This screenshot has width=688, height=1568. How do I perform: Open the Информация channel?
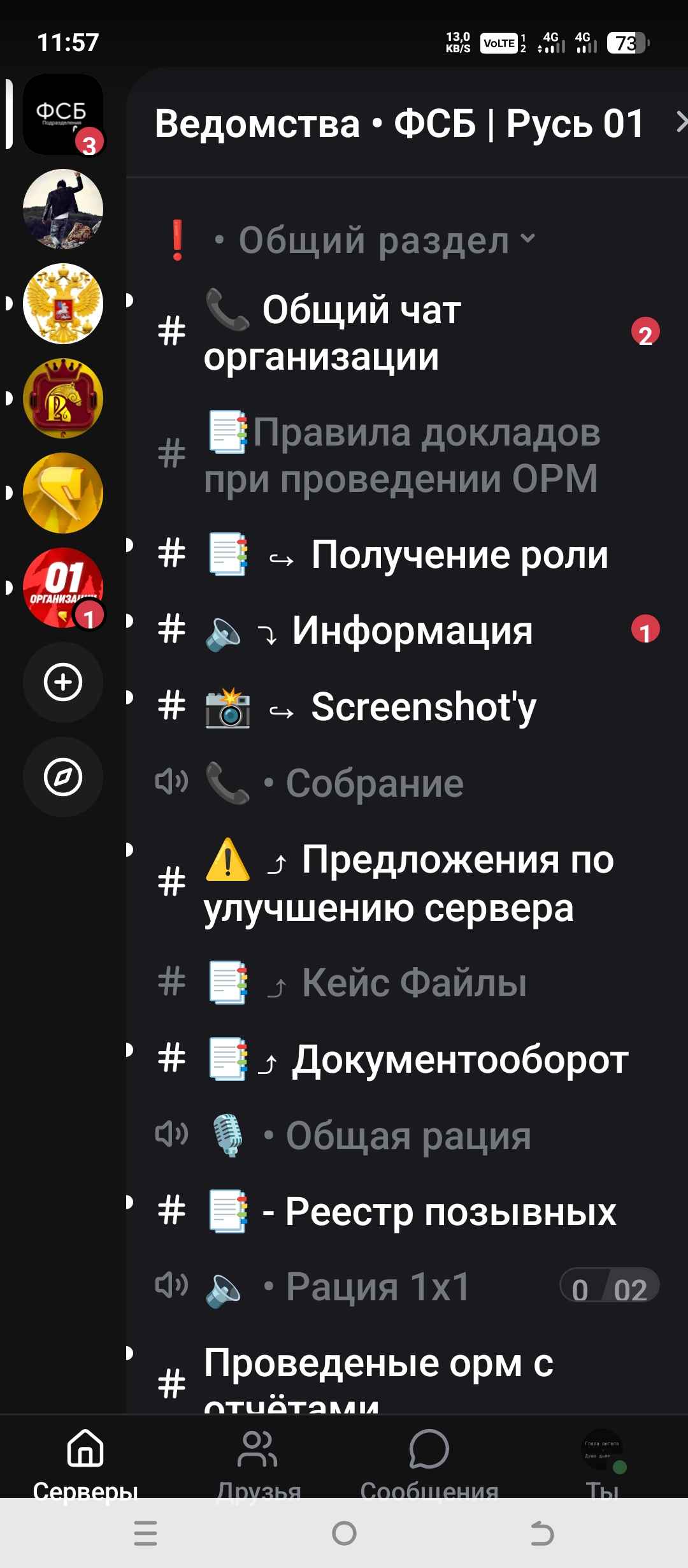pos(408,630)
